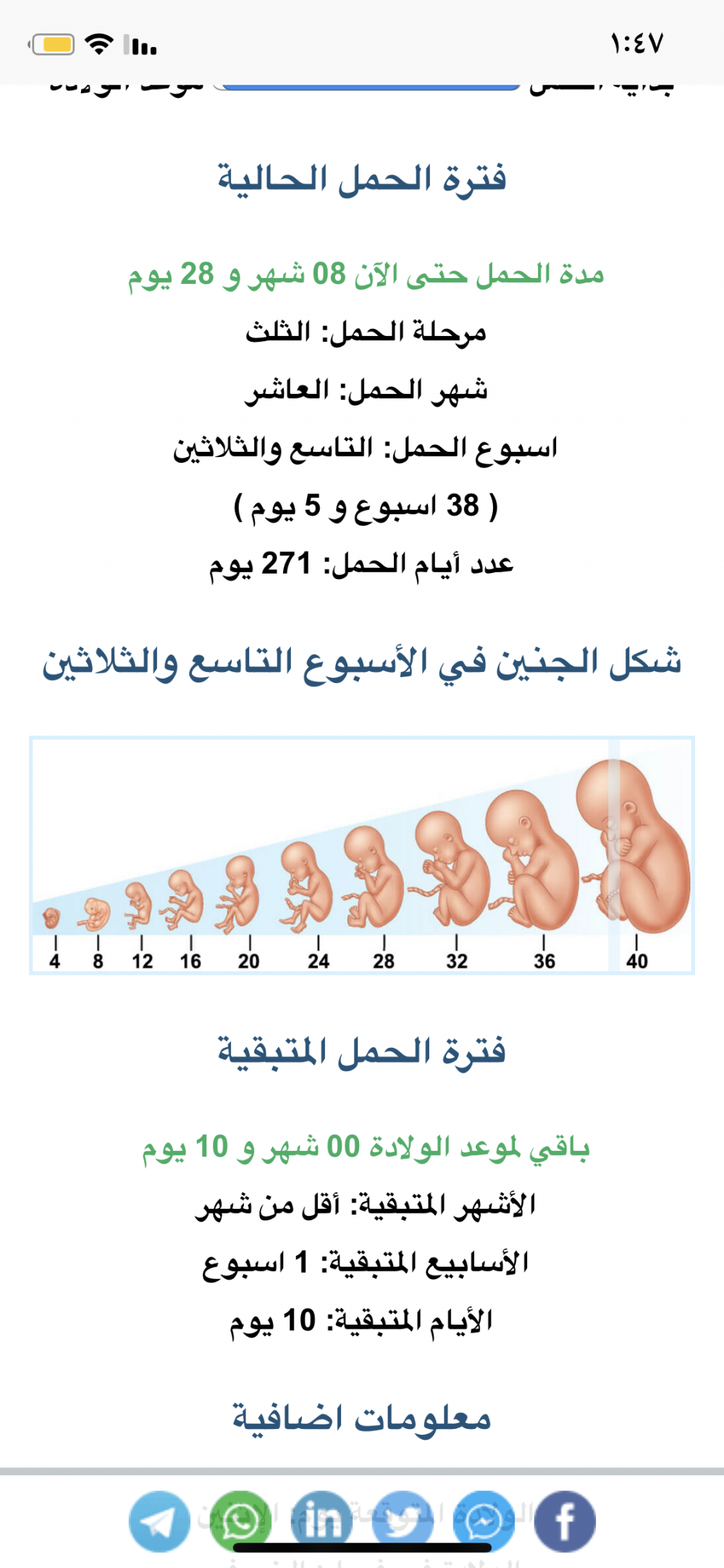Share page on Facebook
The image size is (724, 1568).
point(565,1521)
